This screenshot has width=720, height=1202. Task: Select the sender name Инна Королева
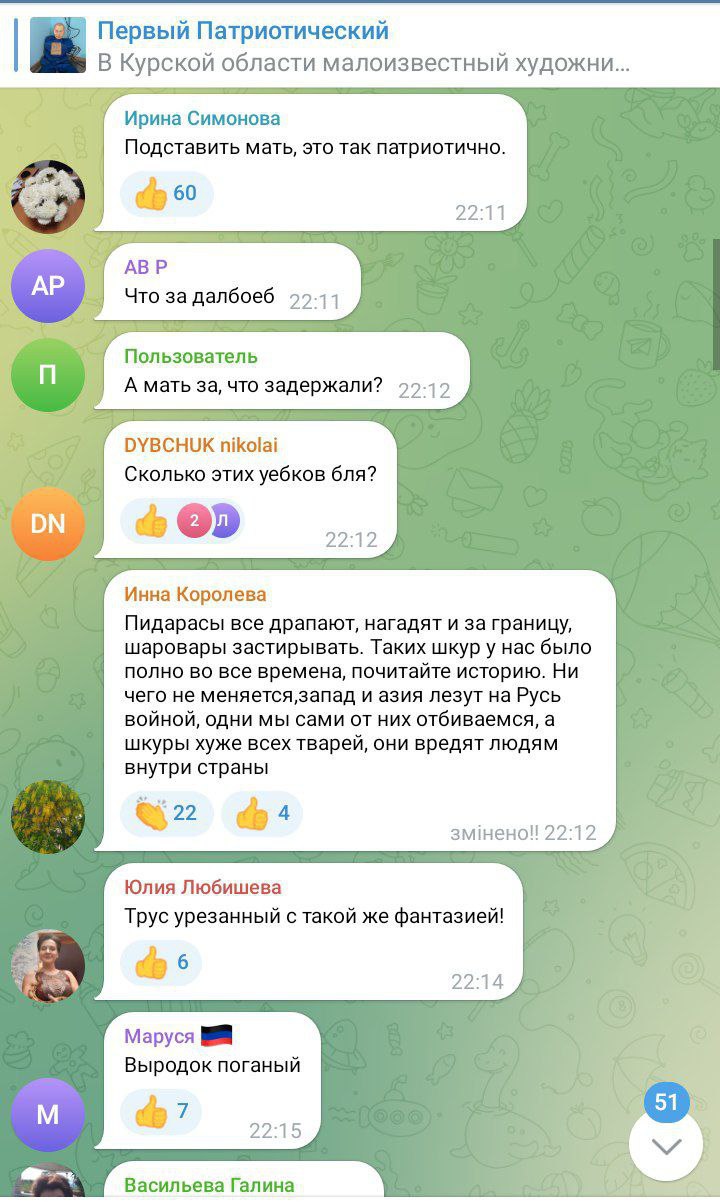click(x=195, y=595)
